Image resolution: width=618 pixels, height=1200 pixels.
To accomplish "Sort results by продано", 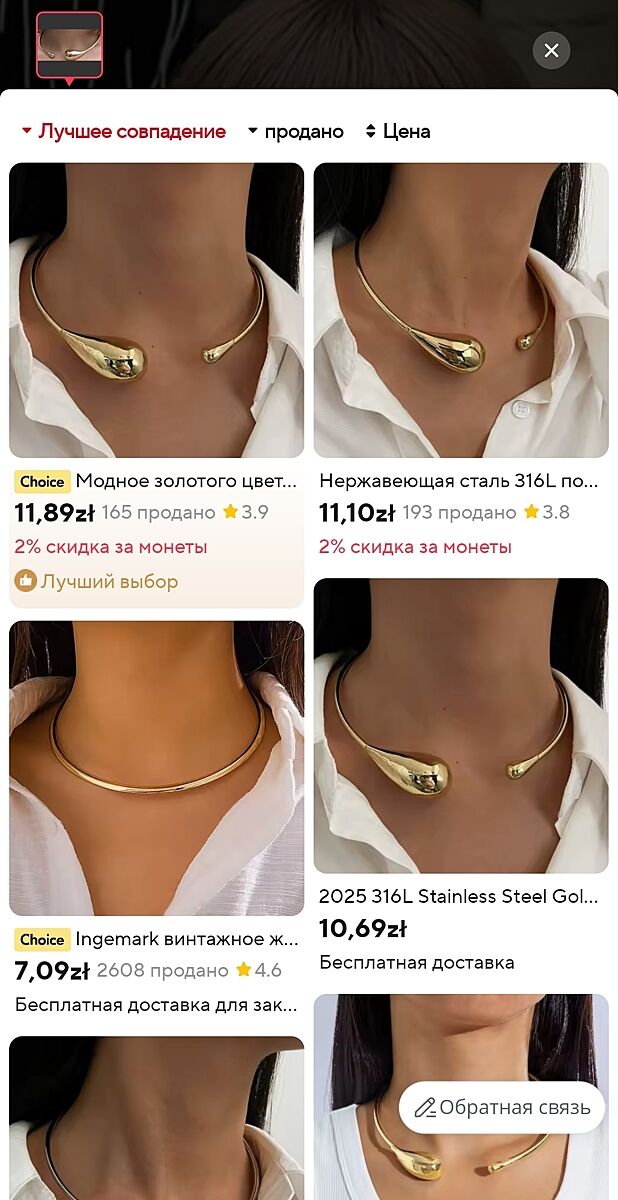I will pyautogui.click(x=295, y=131).
